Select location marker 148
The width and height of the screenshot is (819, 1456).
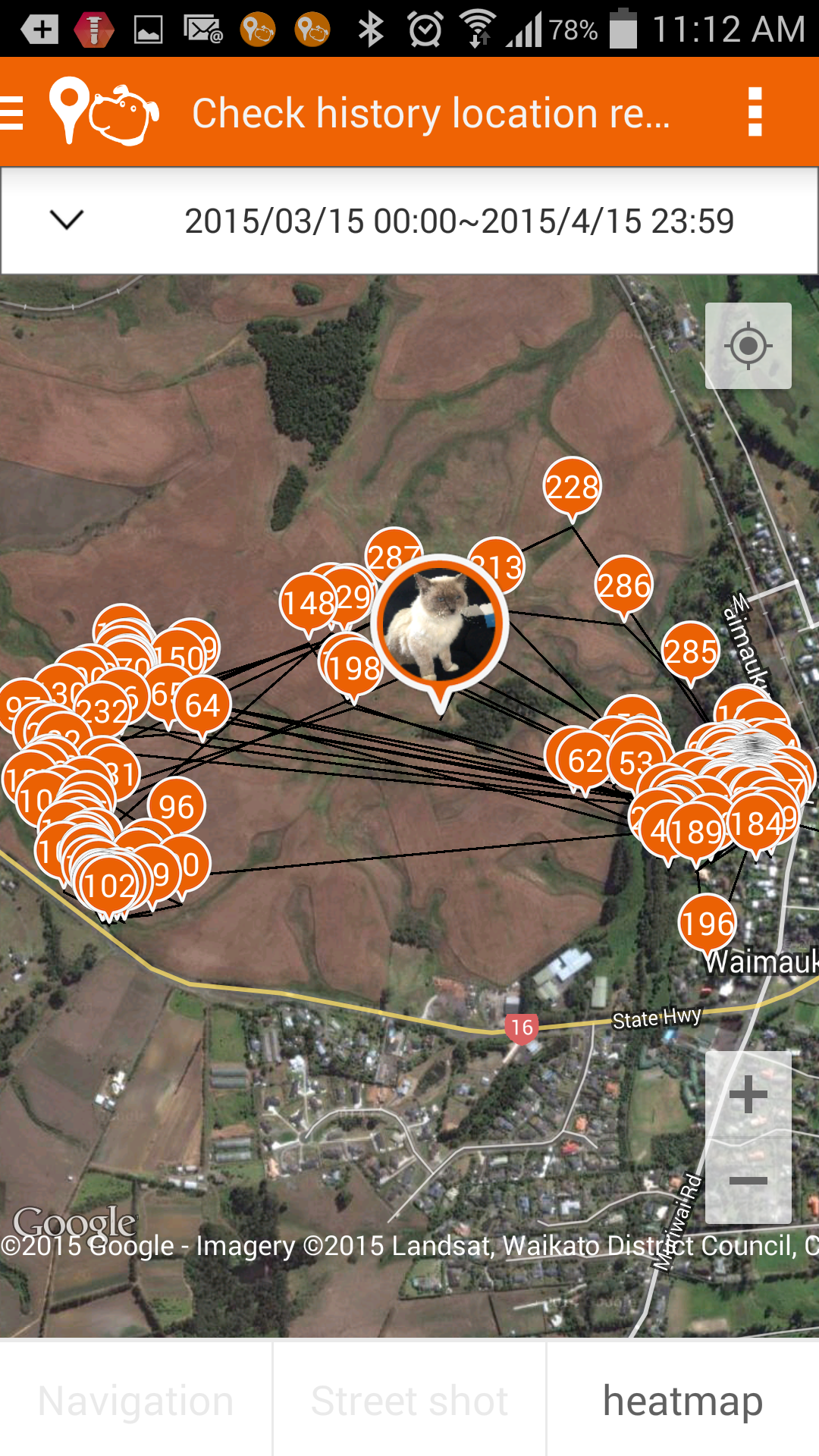click(306, 603)
